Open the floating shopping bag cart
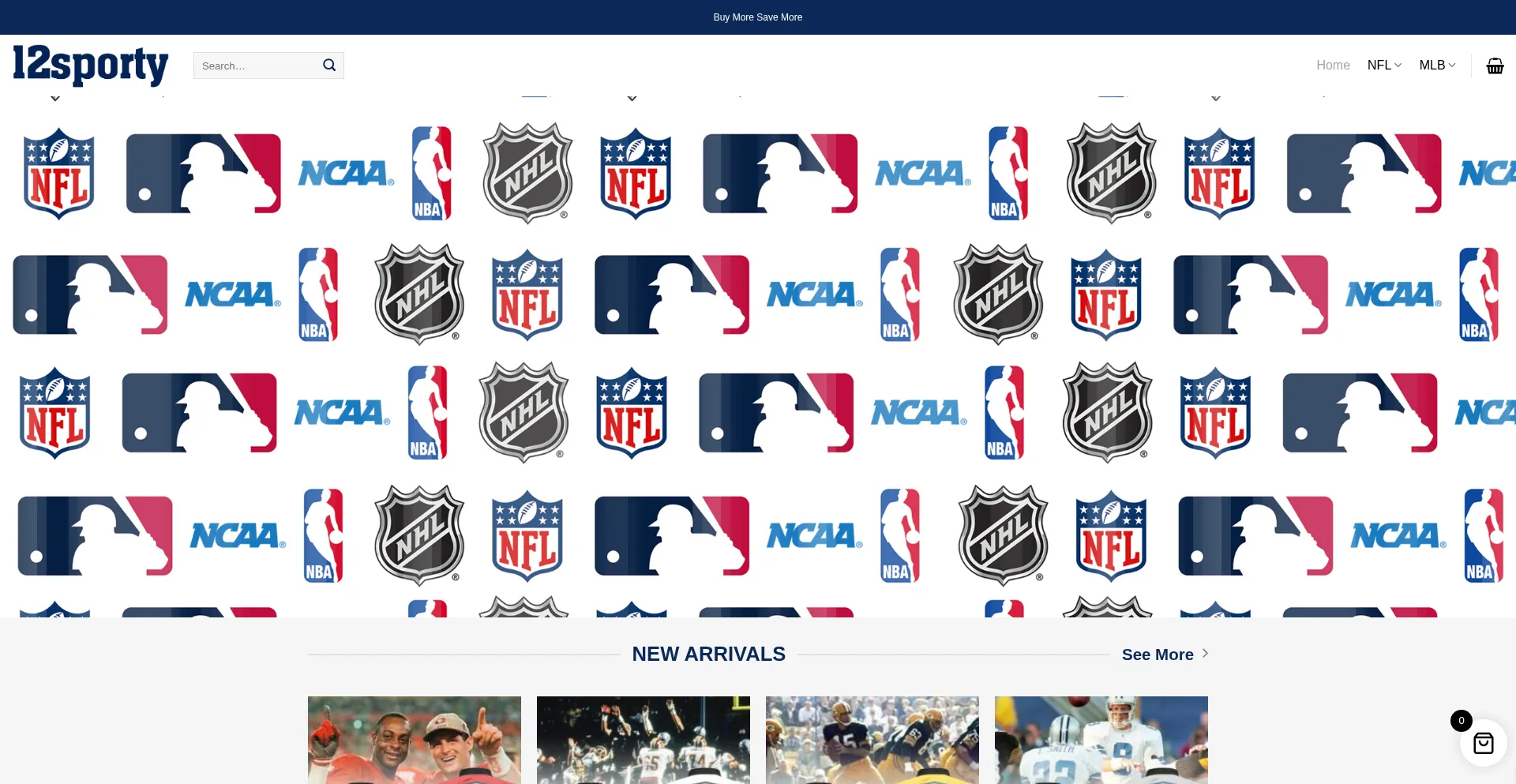This screenshot has width=1516, height=784. pos(1483,743)
